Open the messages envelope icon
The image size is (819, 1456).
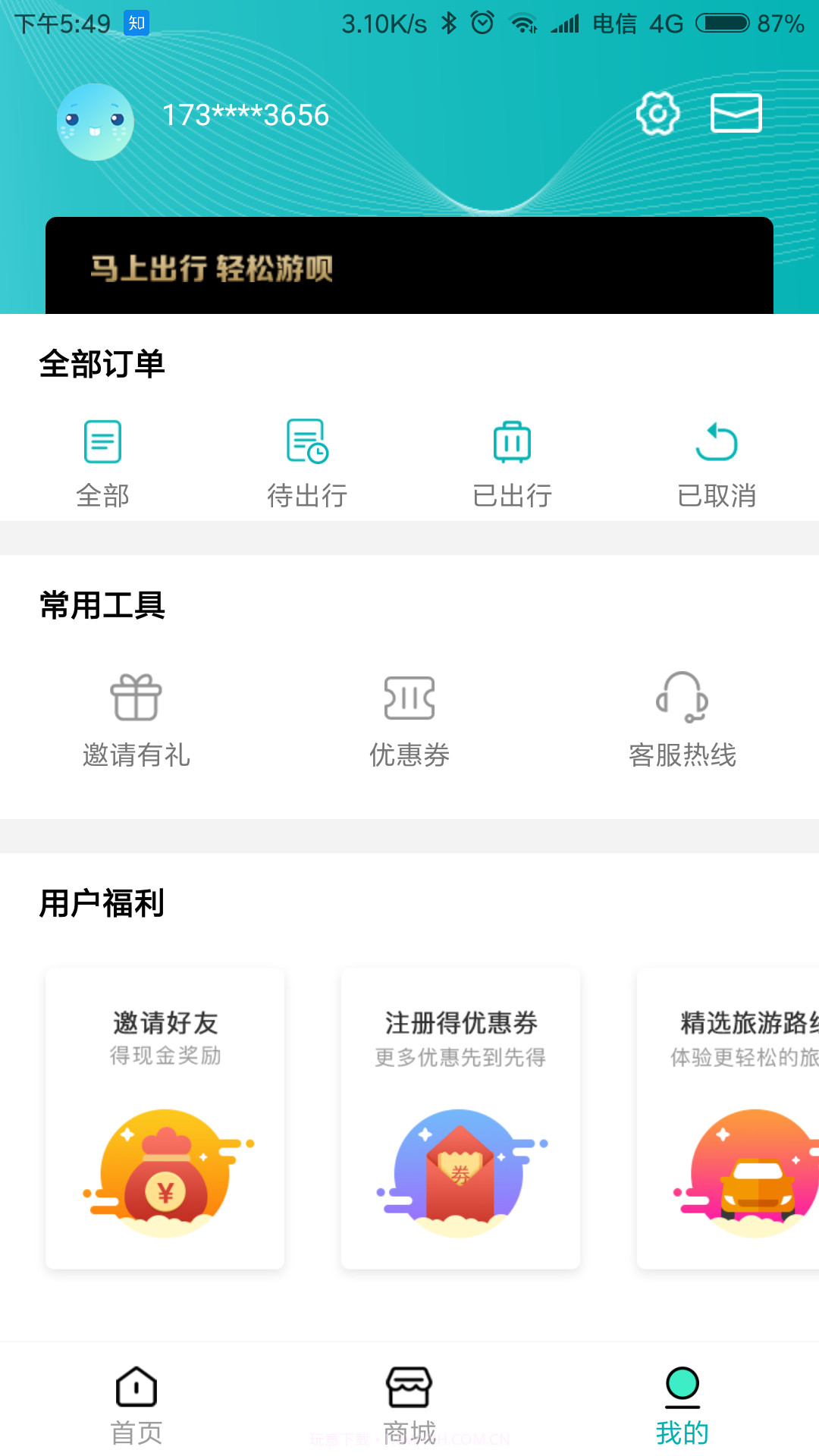(x=736, y=112)
